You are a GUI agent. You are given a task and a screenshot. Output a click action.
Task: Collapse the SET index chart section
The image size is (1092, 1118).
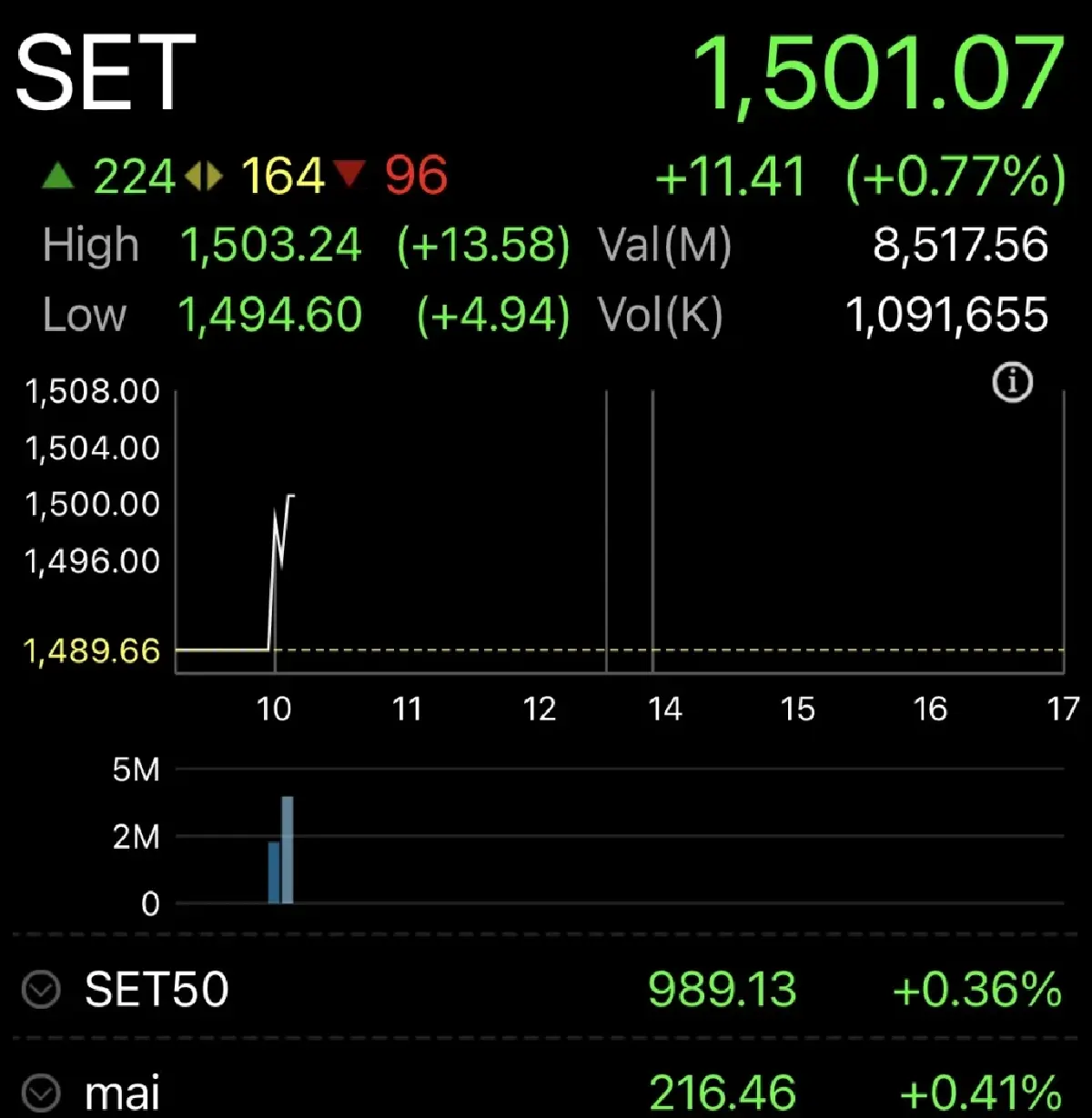point(100,73)
